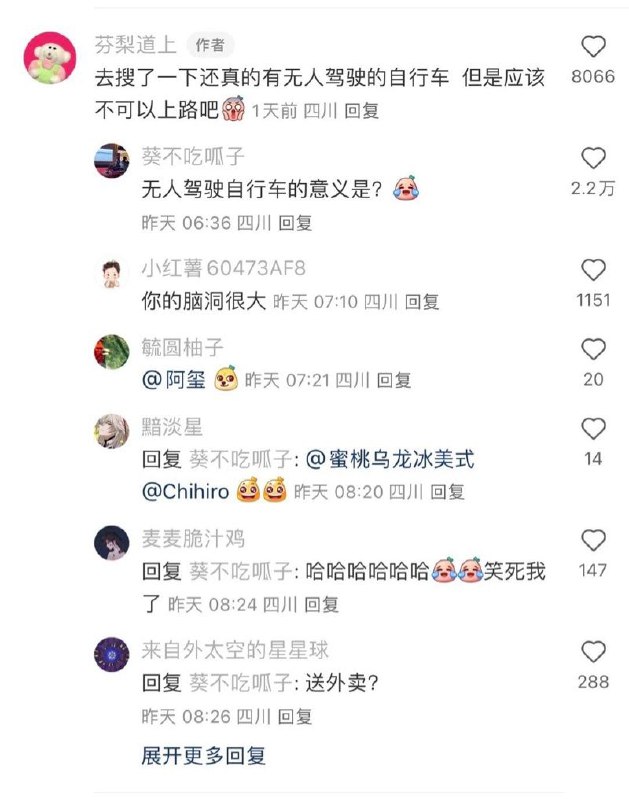Like the 送外卖 reply
Screen dimensions: 629x800
click(593, 652)
